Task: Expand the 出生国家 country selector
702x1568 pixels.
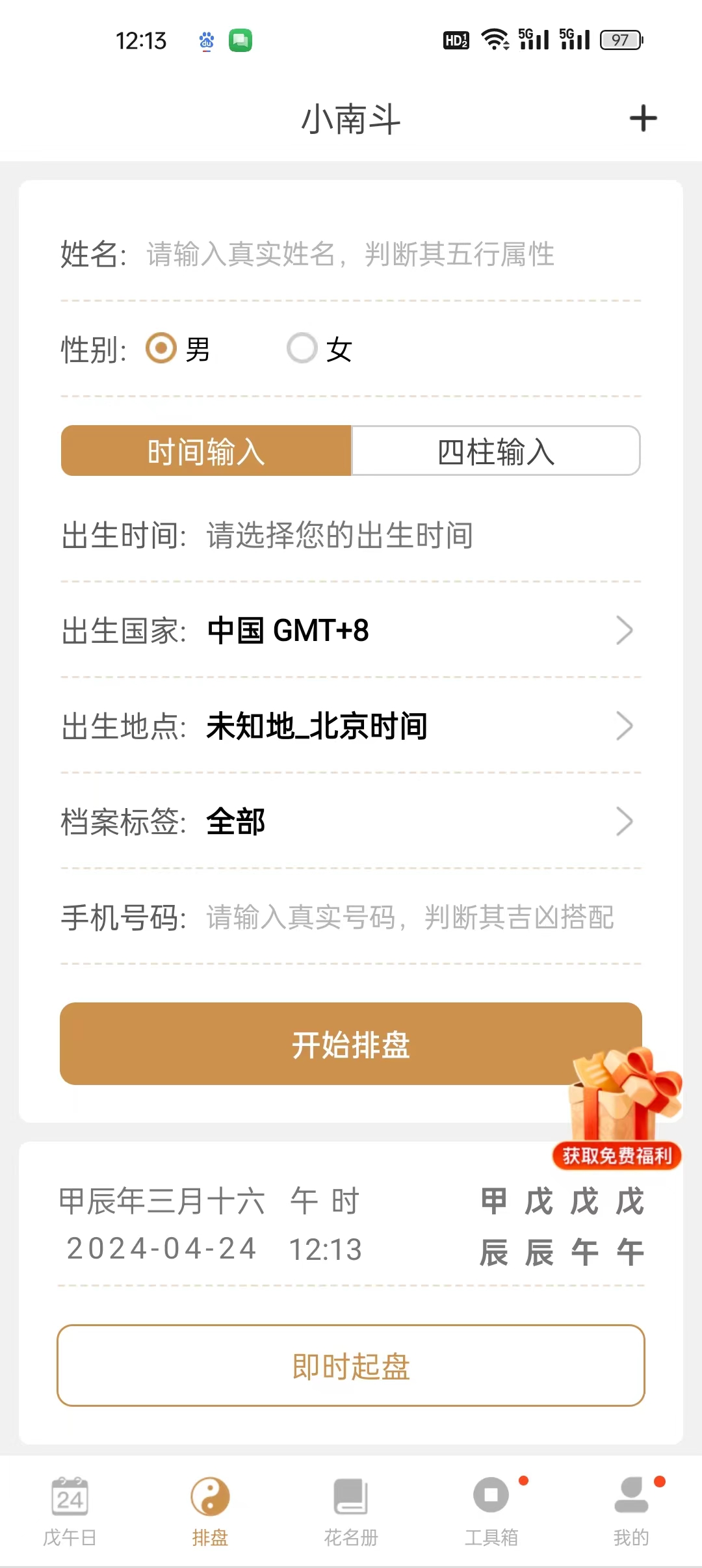Action: click(x=624, y=629)
